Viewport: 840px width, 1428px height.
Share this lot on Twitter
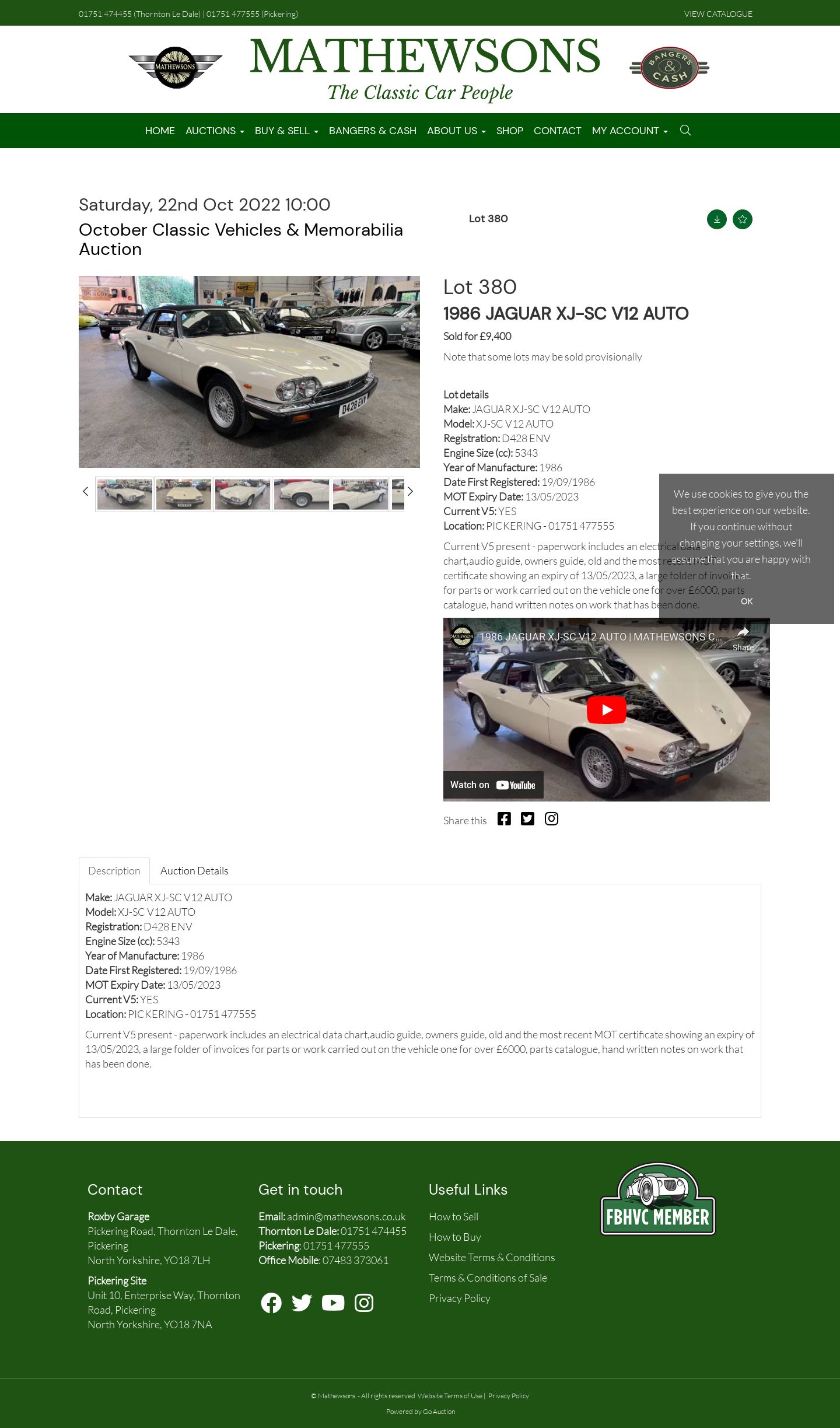(527, 819)
